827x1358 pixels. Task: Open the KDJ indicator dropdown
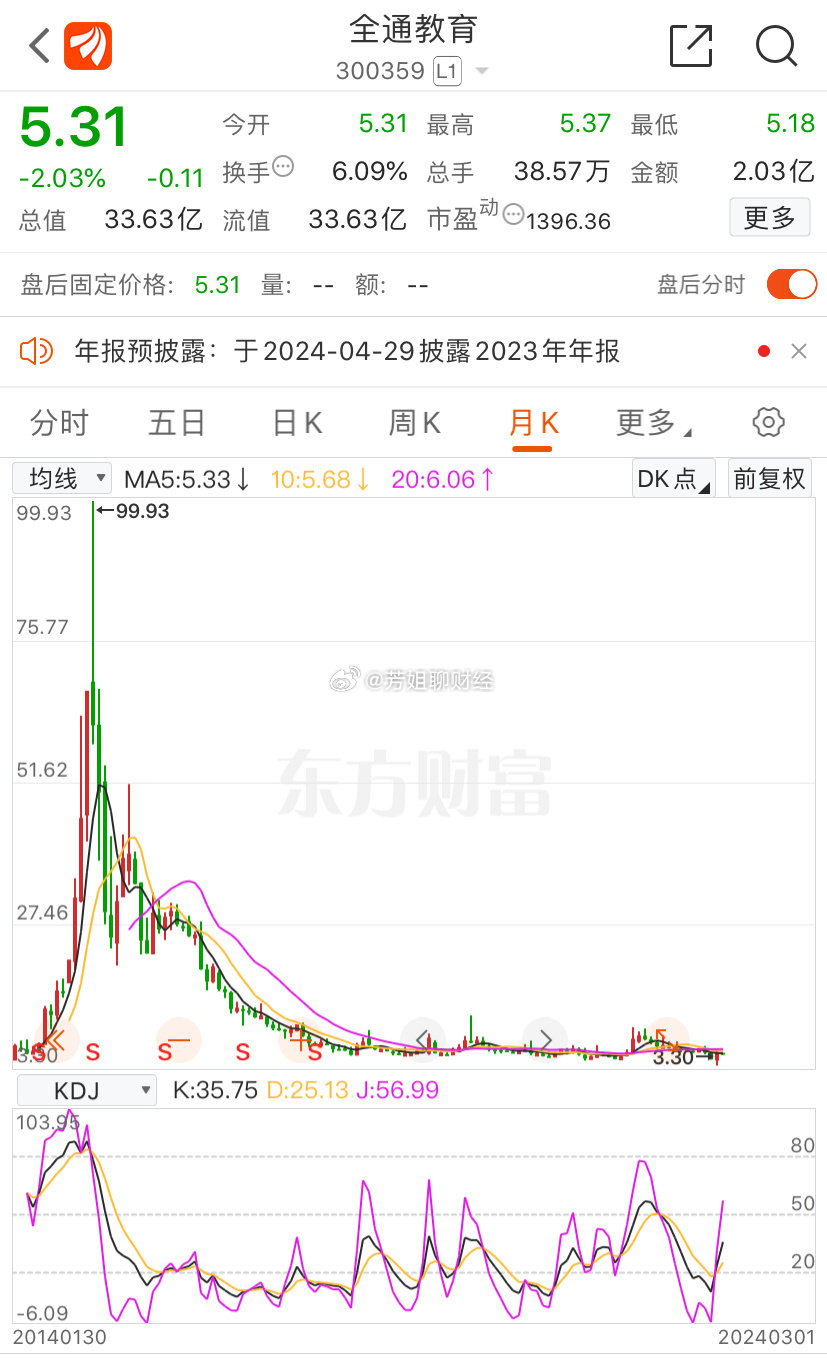(x=86, y=1090)
